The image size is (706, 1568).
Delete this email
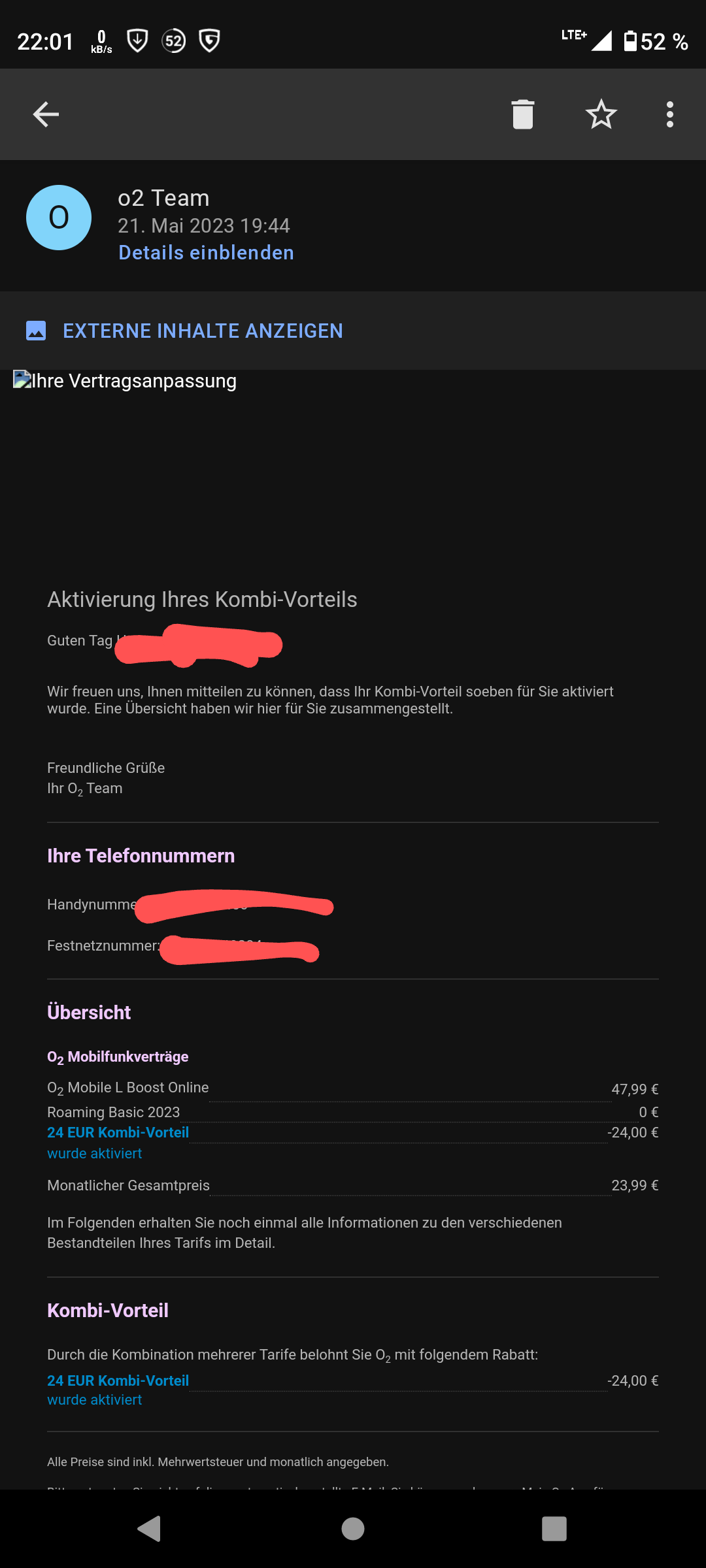click(x=522, y=114)
